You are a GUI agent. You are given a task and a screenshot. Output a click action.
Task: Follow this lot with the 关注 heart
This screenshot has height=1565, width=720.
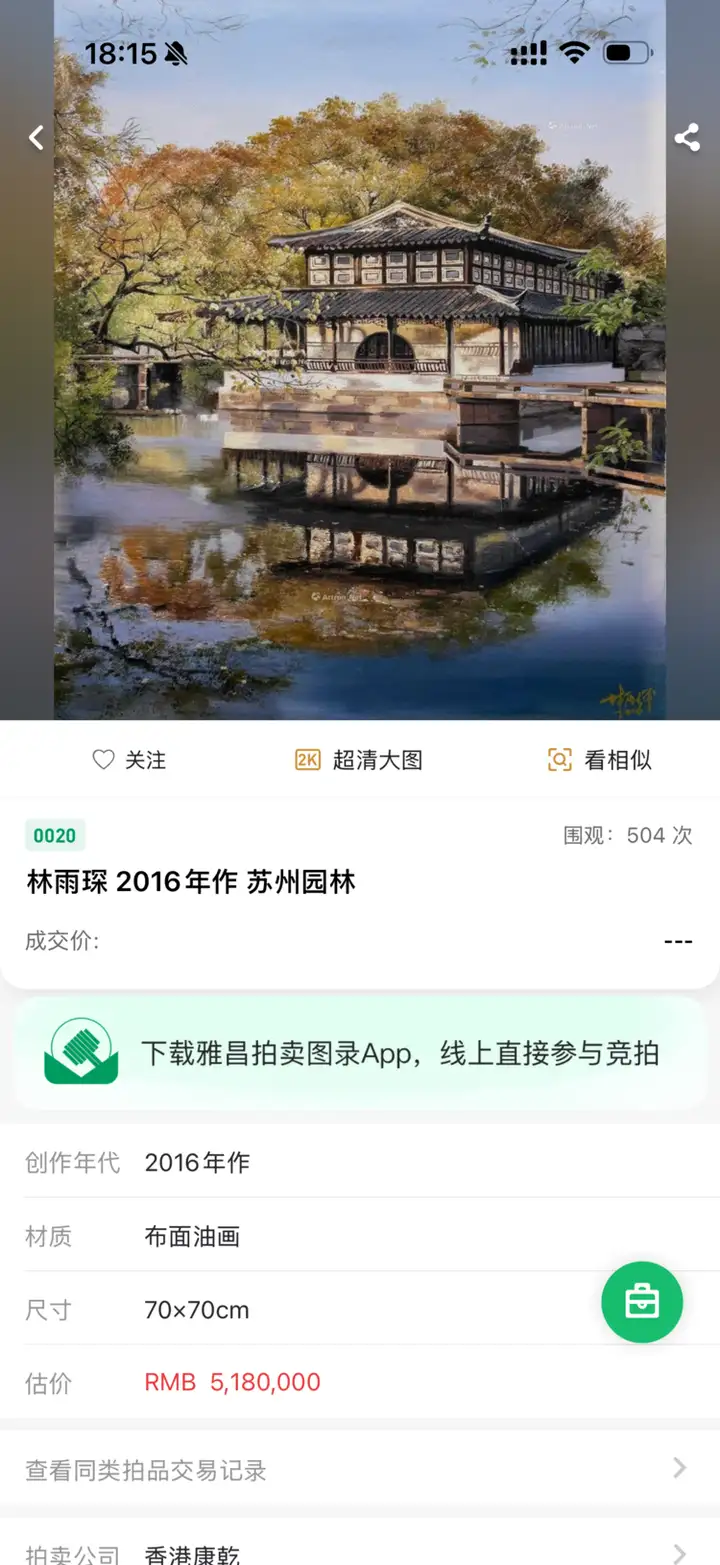pos(129,760)
